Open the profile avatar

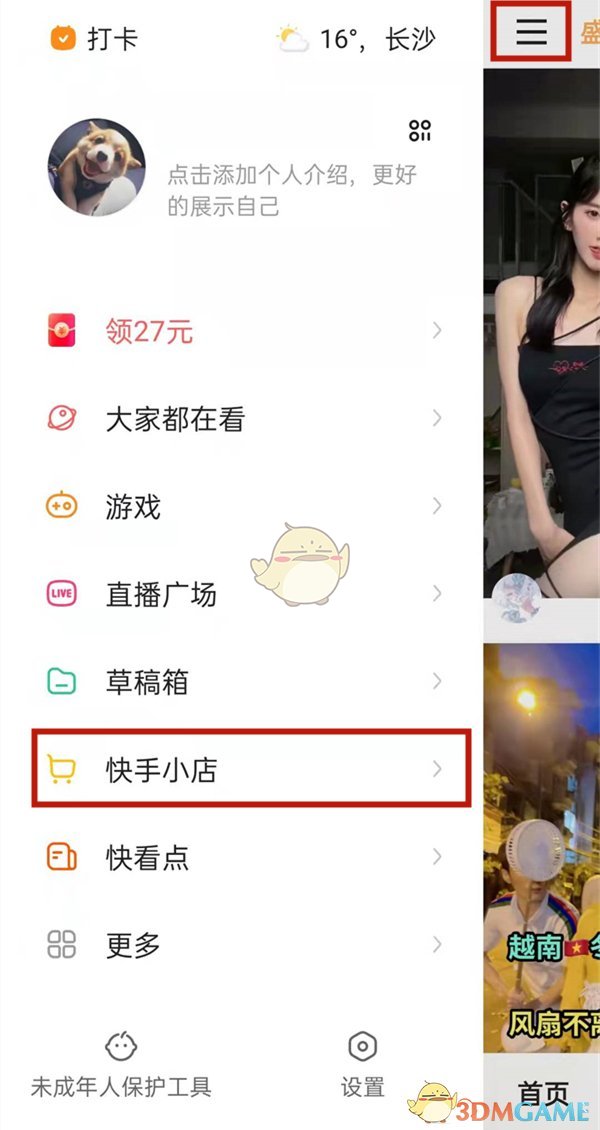[97, 168]
